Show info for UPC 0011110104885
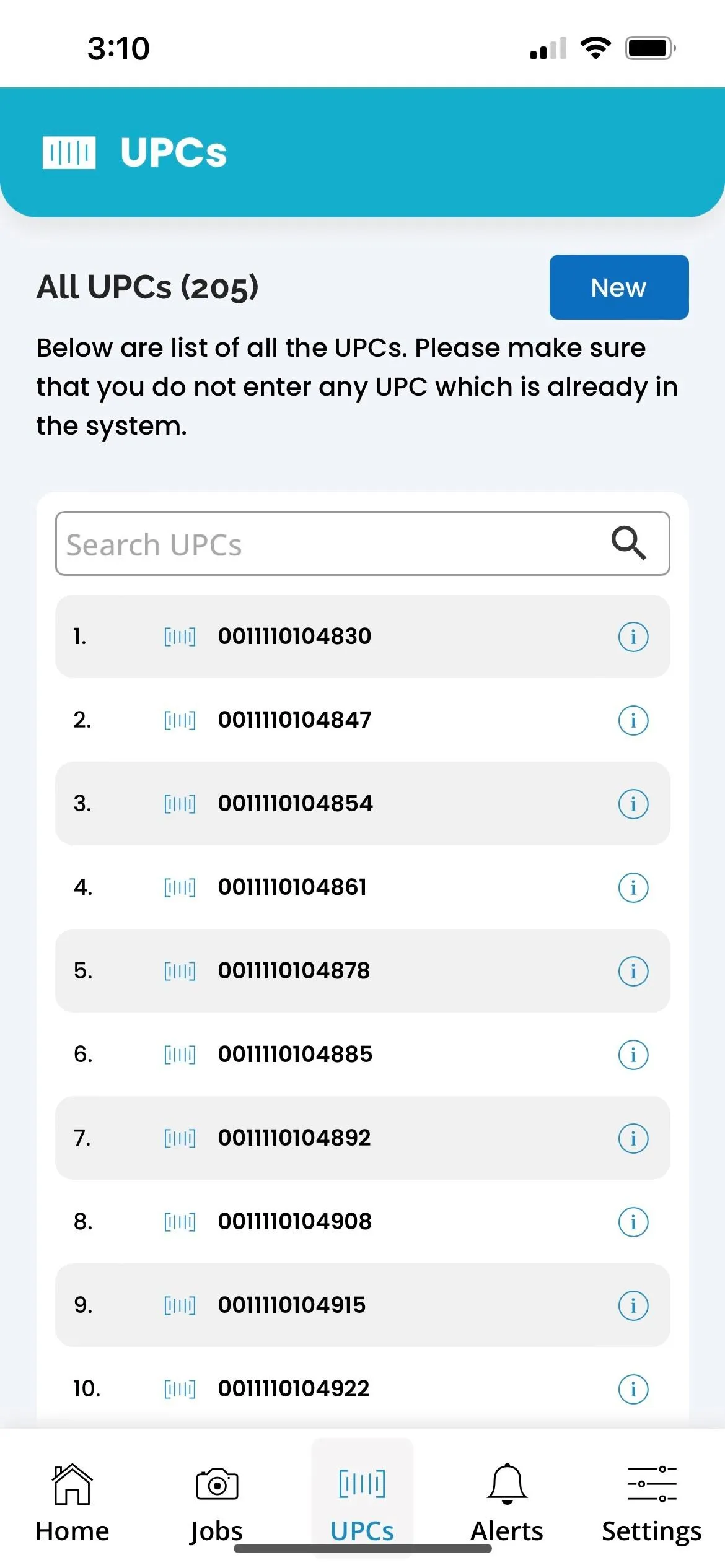Screen dimensions: 725x1568 coord(633,1055)
